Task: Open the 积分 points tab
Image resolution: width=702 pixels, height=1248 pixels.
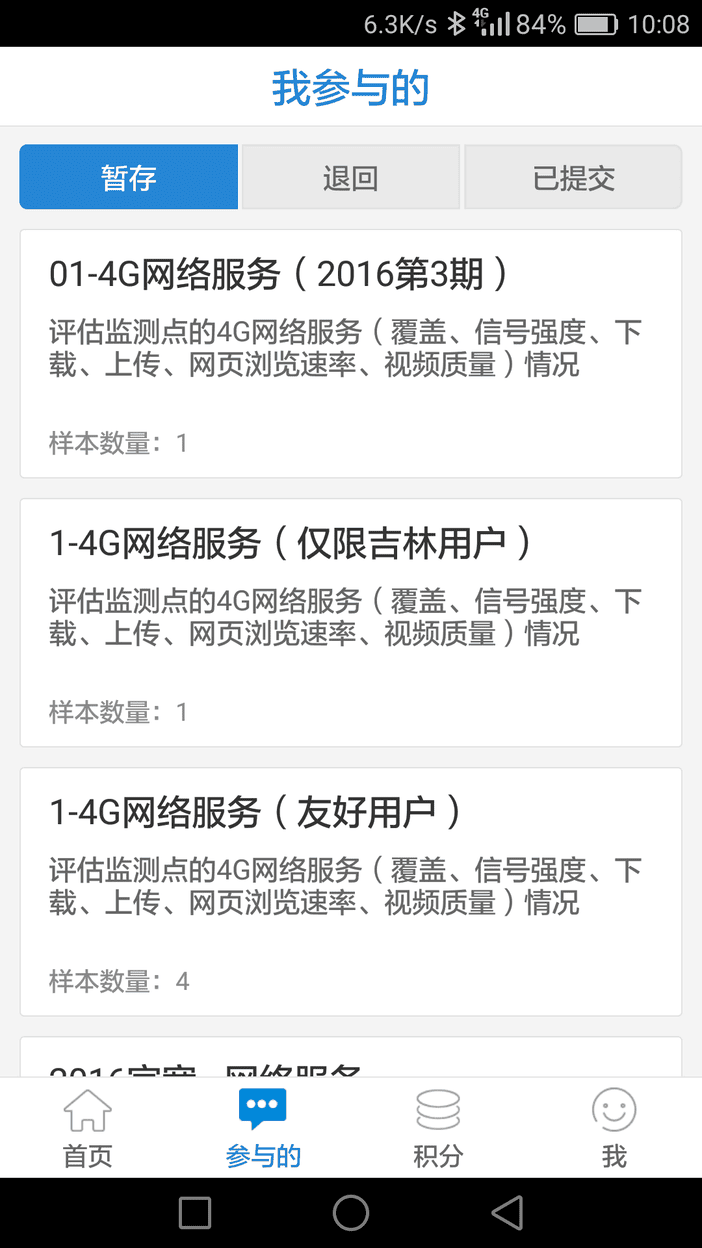Action: click(x=438, y=1128)
